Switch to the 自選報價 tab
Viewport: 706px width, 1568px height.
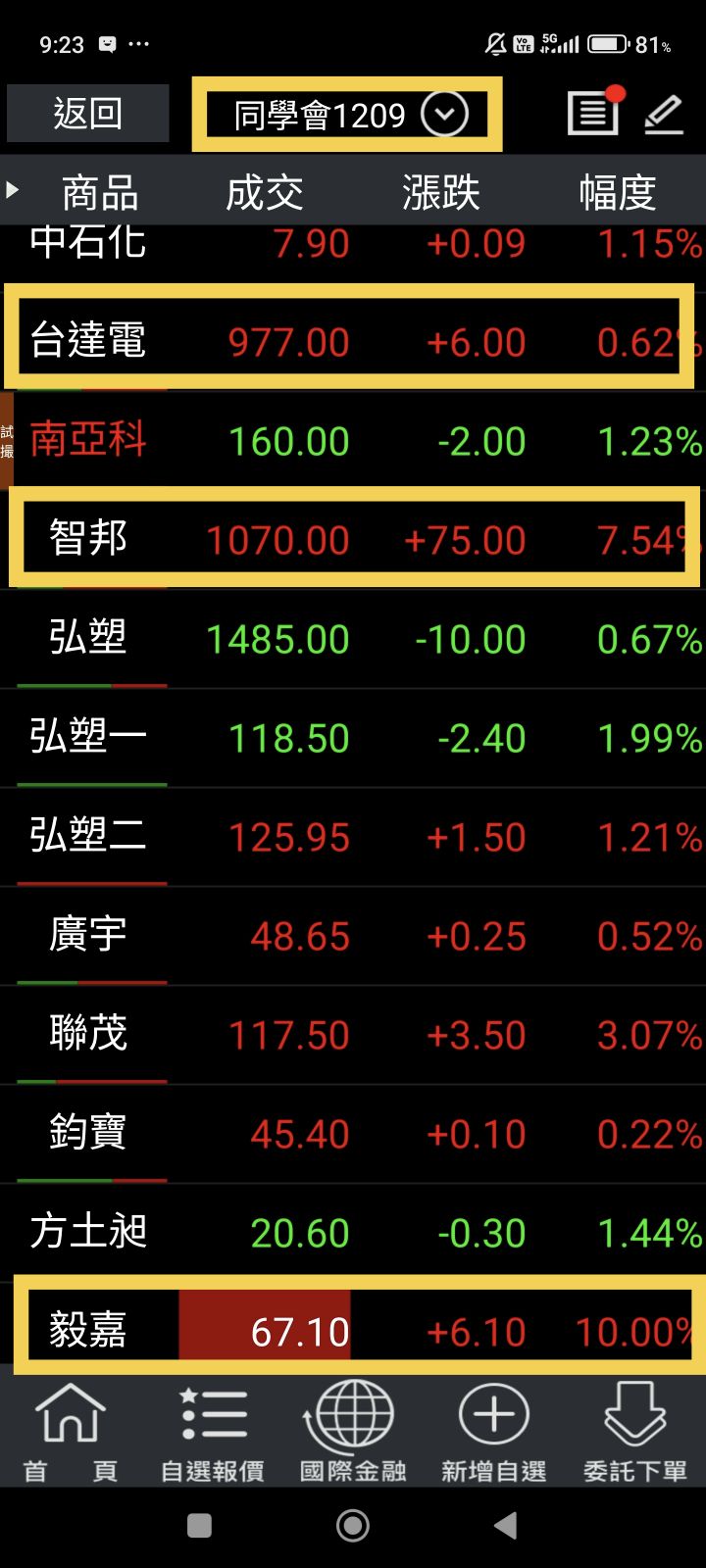[x=212, y=1433]
